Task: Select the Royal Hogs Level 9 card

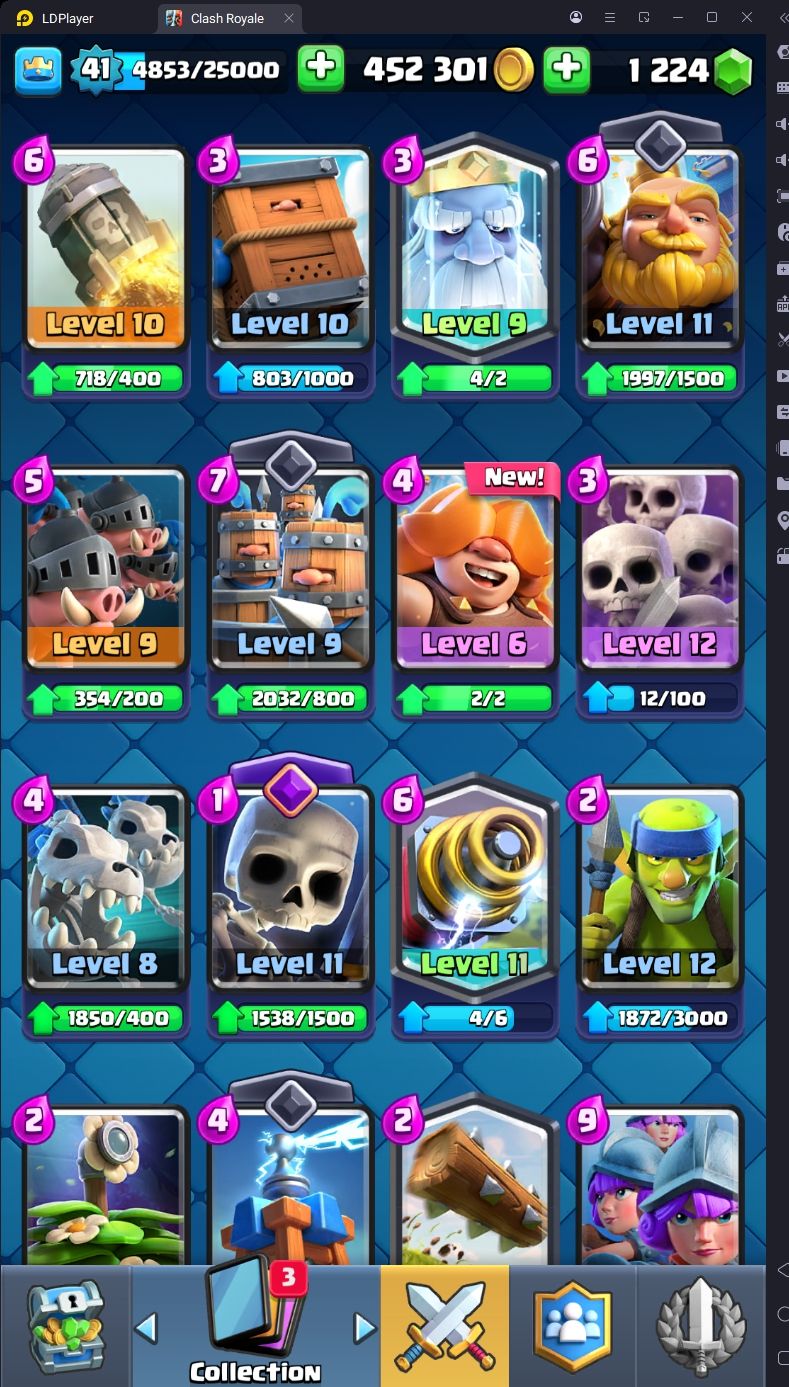Action: pyautogui.click(x=106, y=590)
